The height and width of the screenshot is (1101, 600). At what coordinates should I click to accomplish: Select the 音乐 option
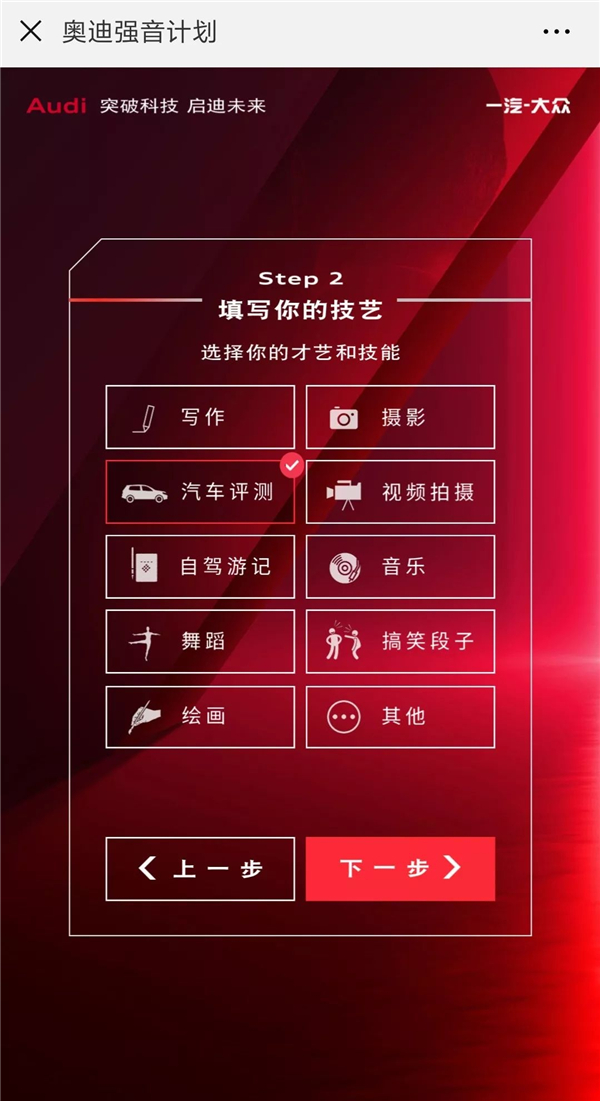tap(400, 567)
